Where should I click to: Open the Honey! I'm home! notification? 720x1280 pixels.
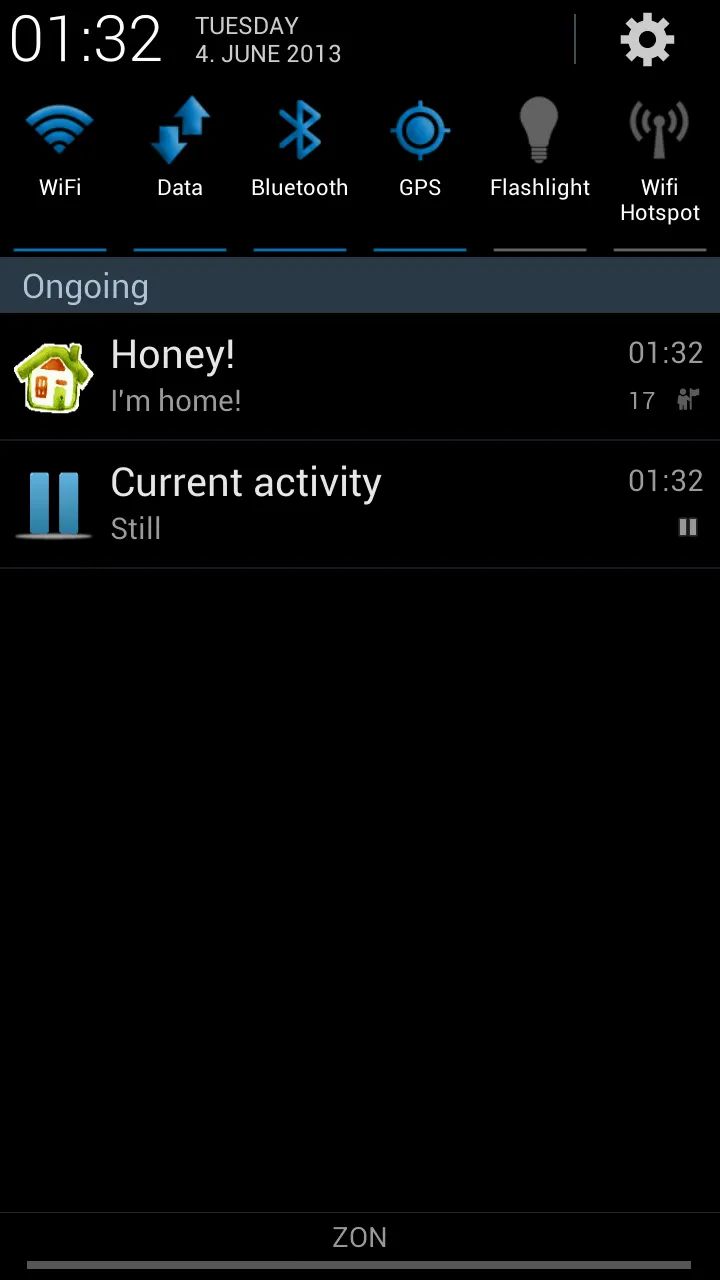pos(360,377)
